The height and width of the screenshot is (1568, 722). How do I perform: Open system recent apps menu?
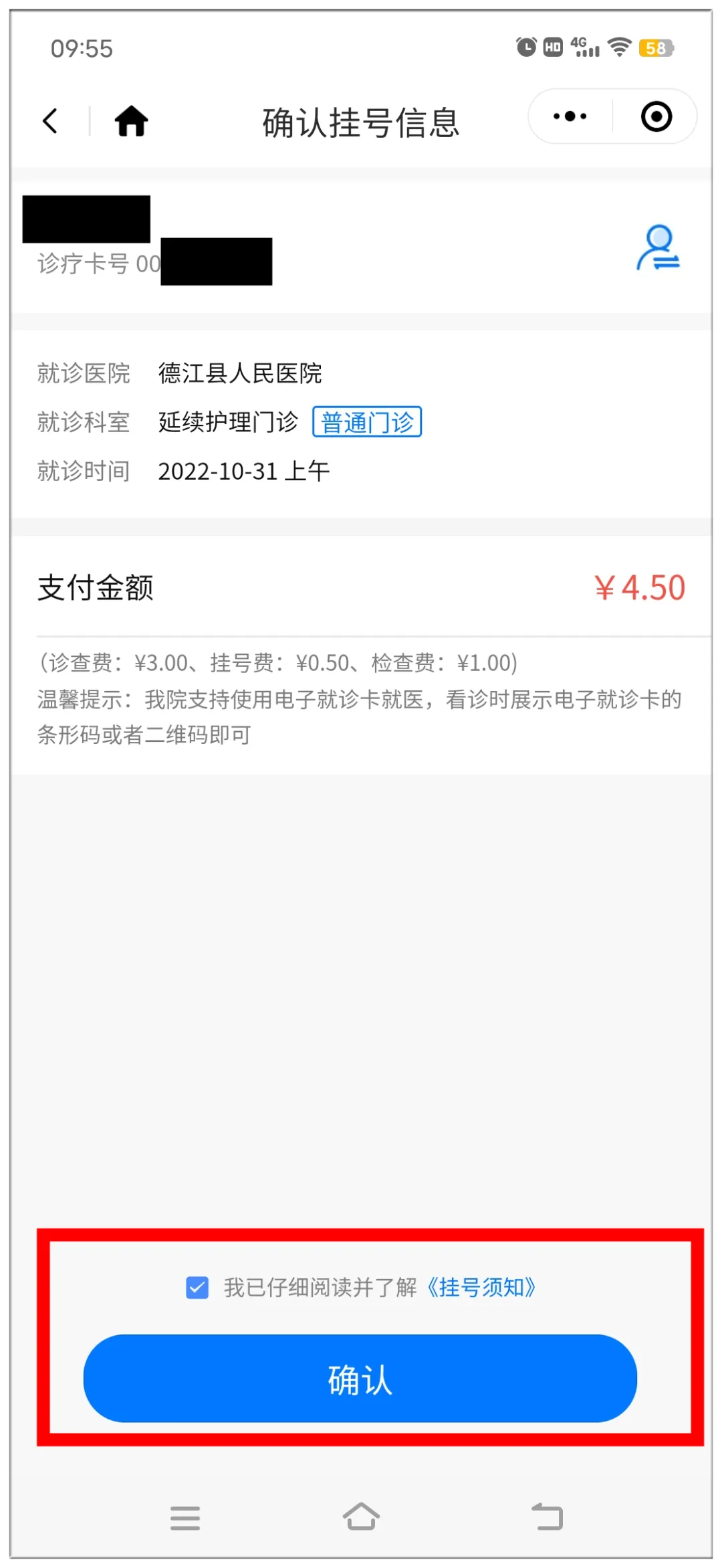(x=185, y=1518)
